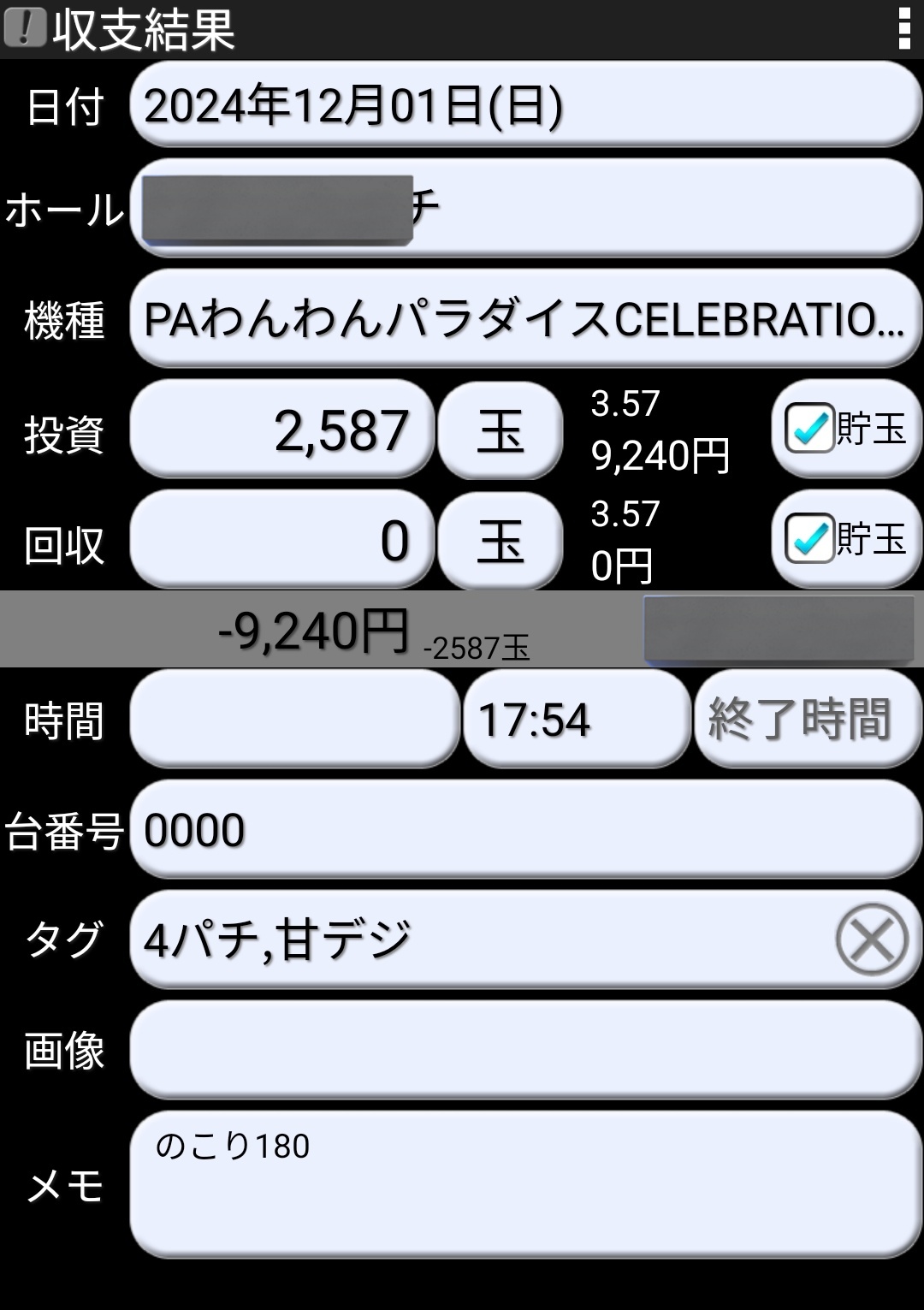Image resolution: width=924 pixels, height=1310 pixels.
Task: Open the overflow menu in the title bar
Action: [903, 29]
